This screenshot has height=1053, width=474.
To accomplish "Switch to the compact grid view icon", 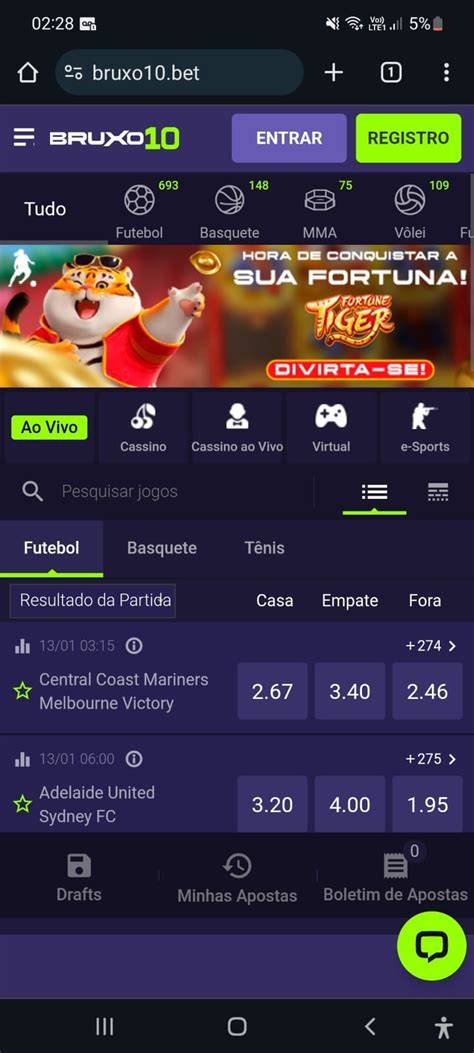I will (x=438, y=492).
